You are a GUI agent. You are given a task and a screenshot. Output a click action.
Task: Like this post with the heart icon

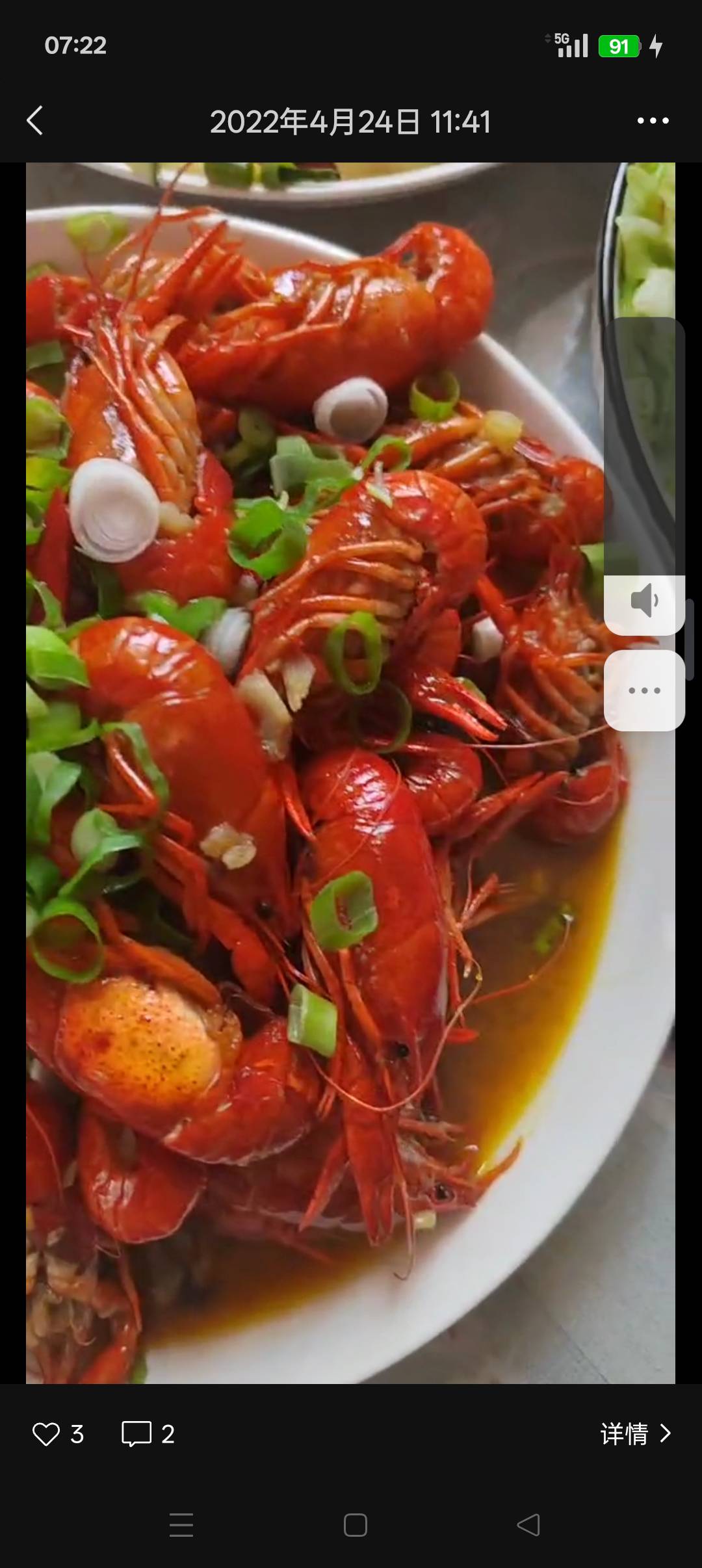(46, 1433)
